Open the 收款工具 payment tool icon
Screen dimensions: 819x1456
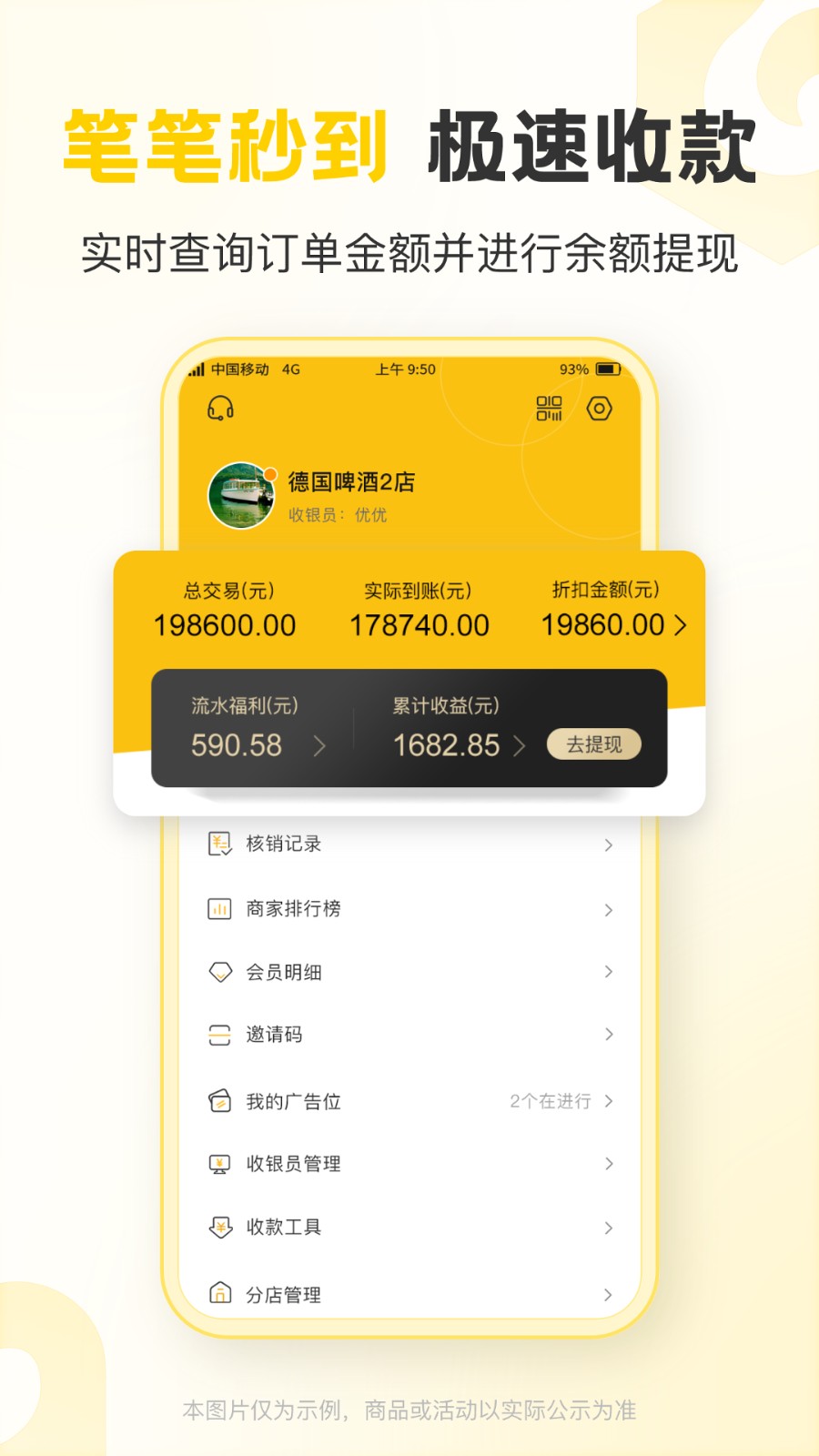218,1228
